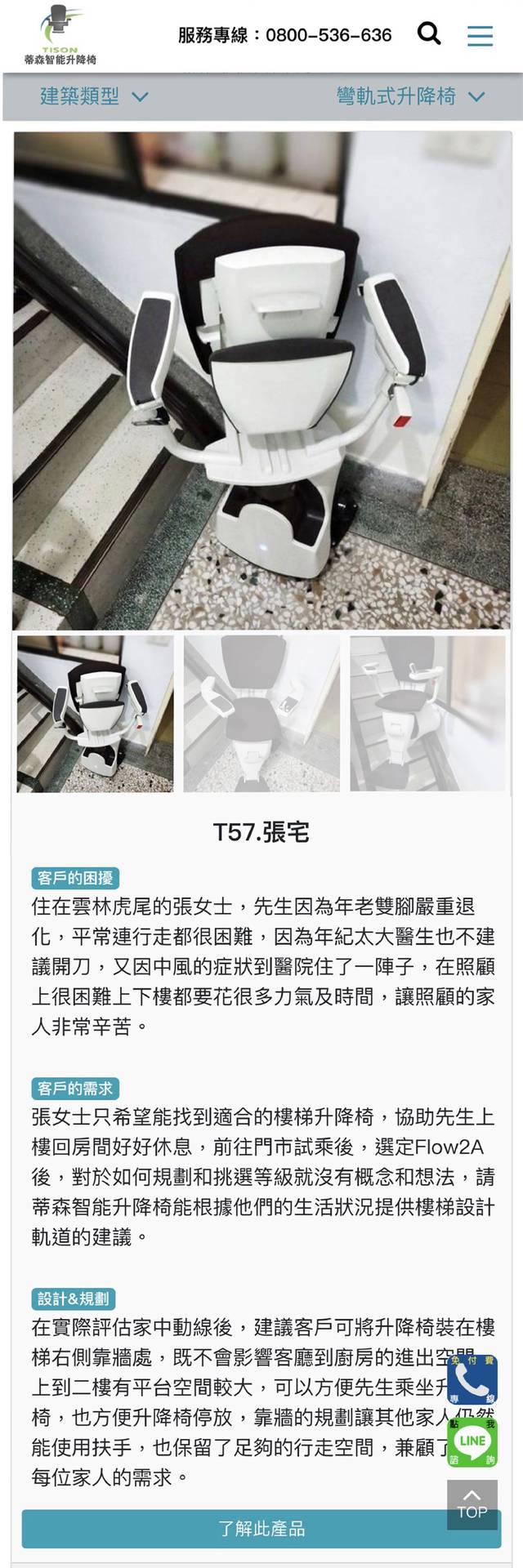Go to the Tison logo homepage
The image size is (523, 1568).
click(x=60, y=34)
